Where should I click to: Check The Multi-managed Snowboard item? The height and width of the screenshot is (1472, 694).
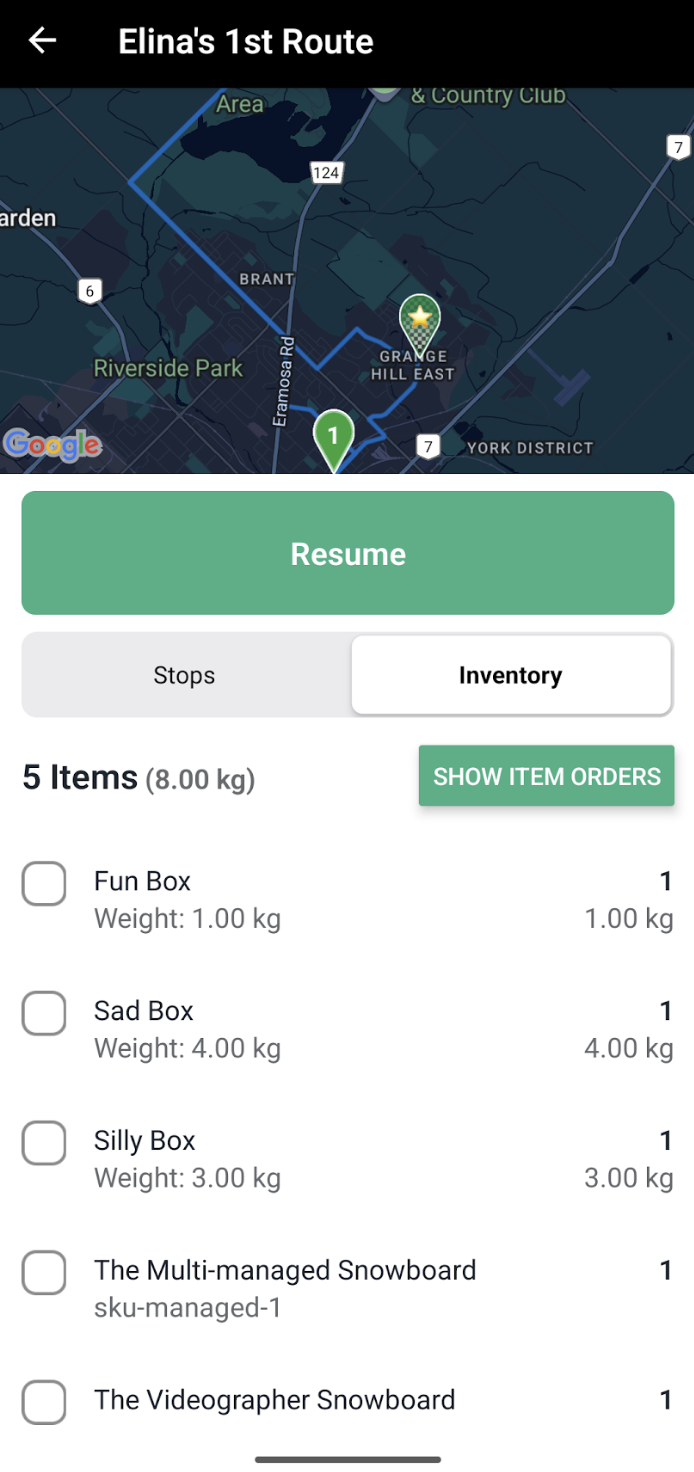44,1273
